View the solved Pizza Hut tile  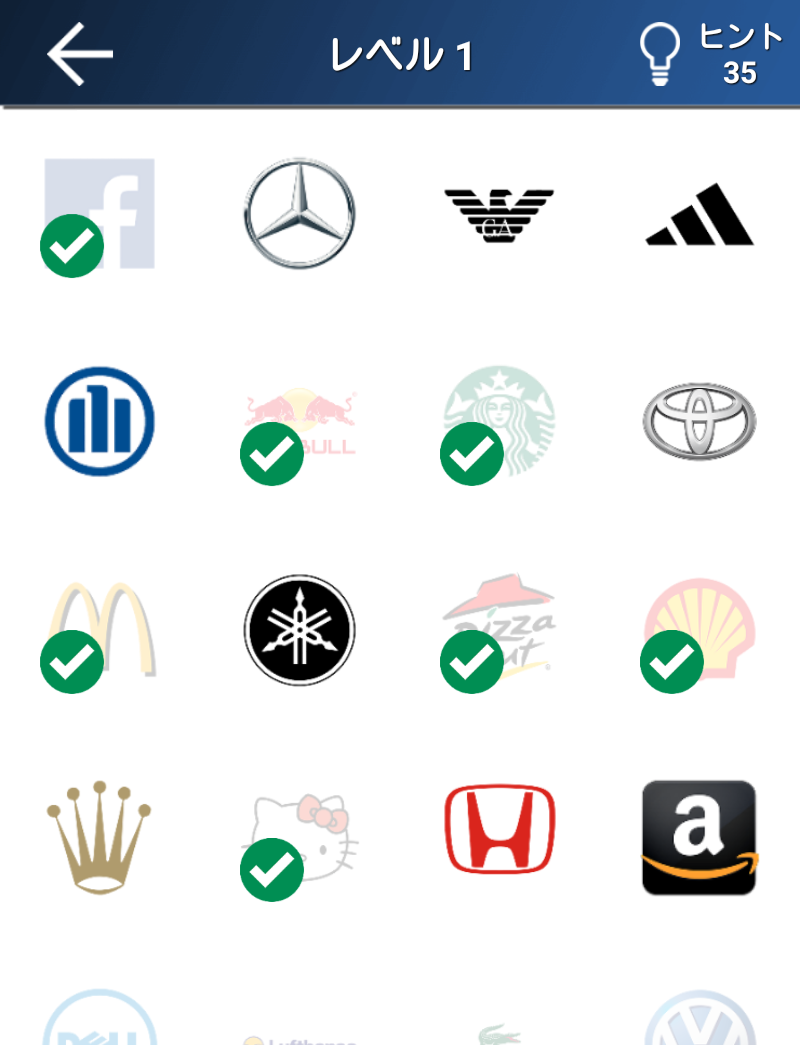[x=499, y=630]
